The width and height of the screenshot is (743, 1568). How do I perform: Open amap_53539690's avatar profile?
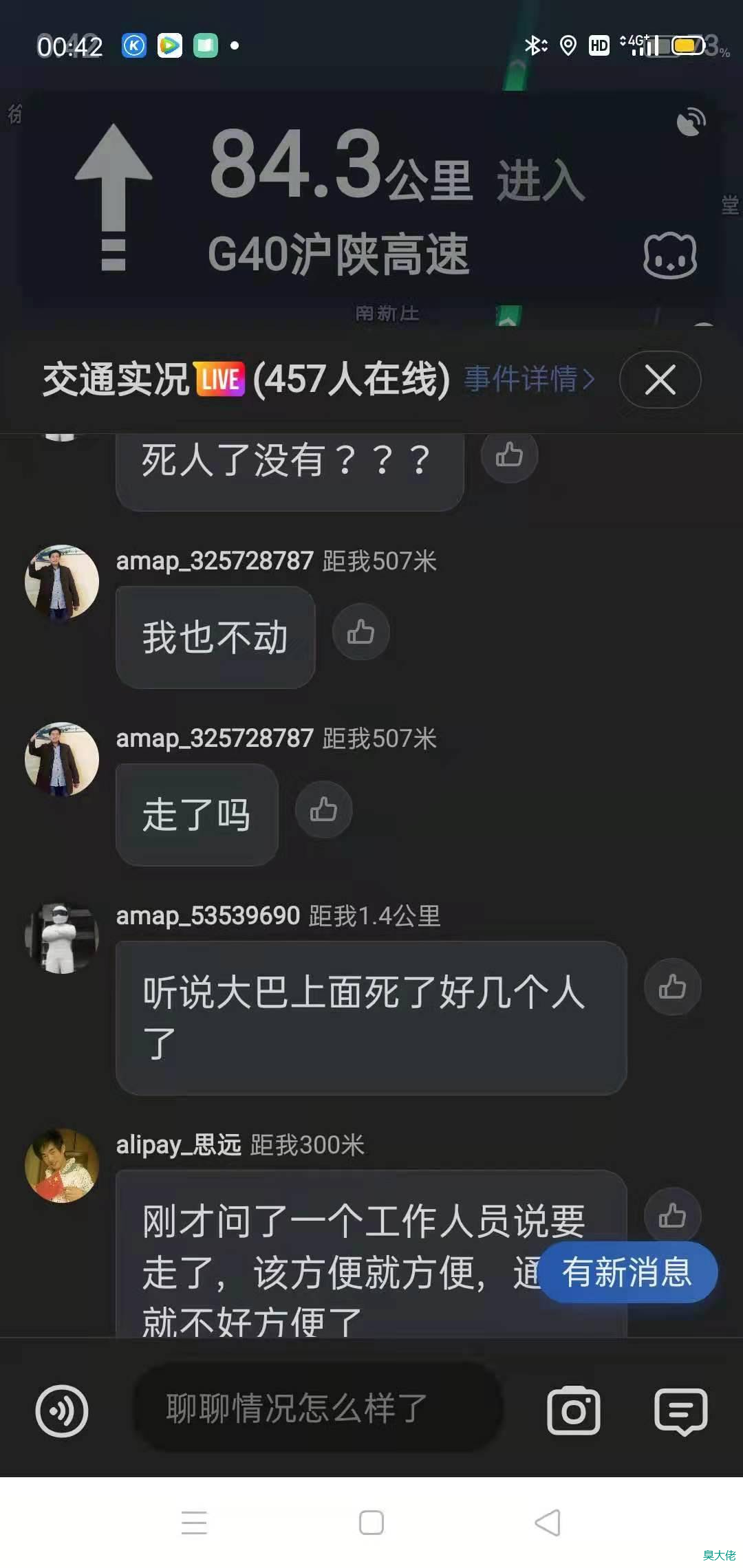62,939
